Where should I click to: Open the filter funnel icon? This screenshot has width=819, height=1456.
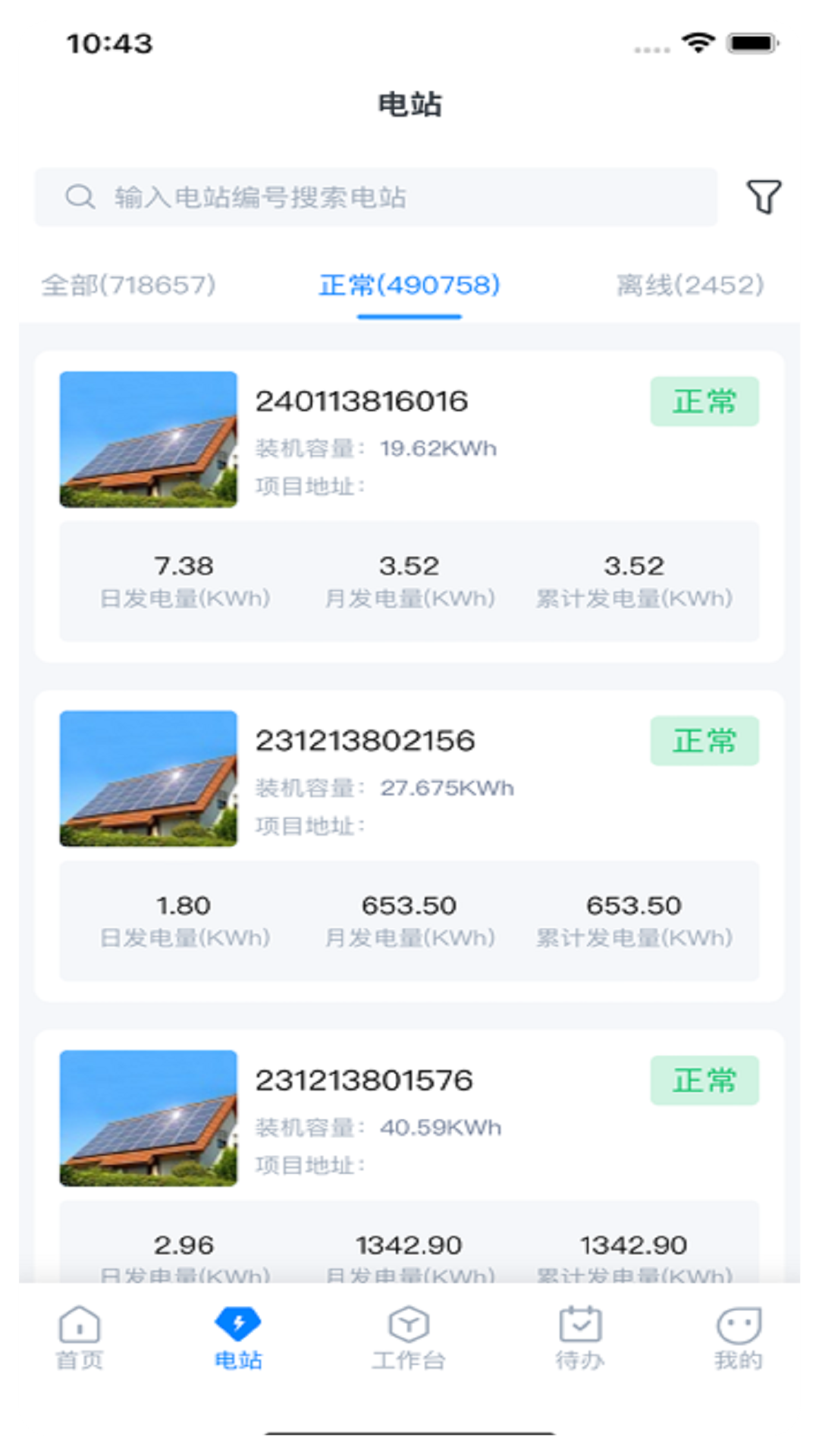pos(765,196)
